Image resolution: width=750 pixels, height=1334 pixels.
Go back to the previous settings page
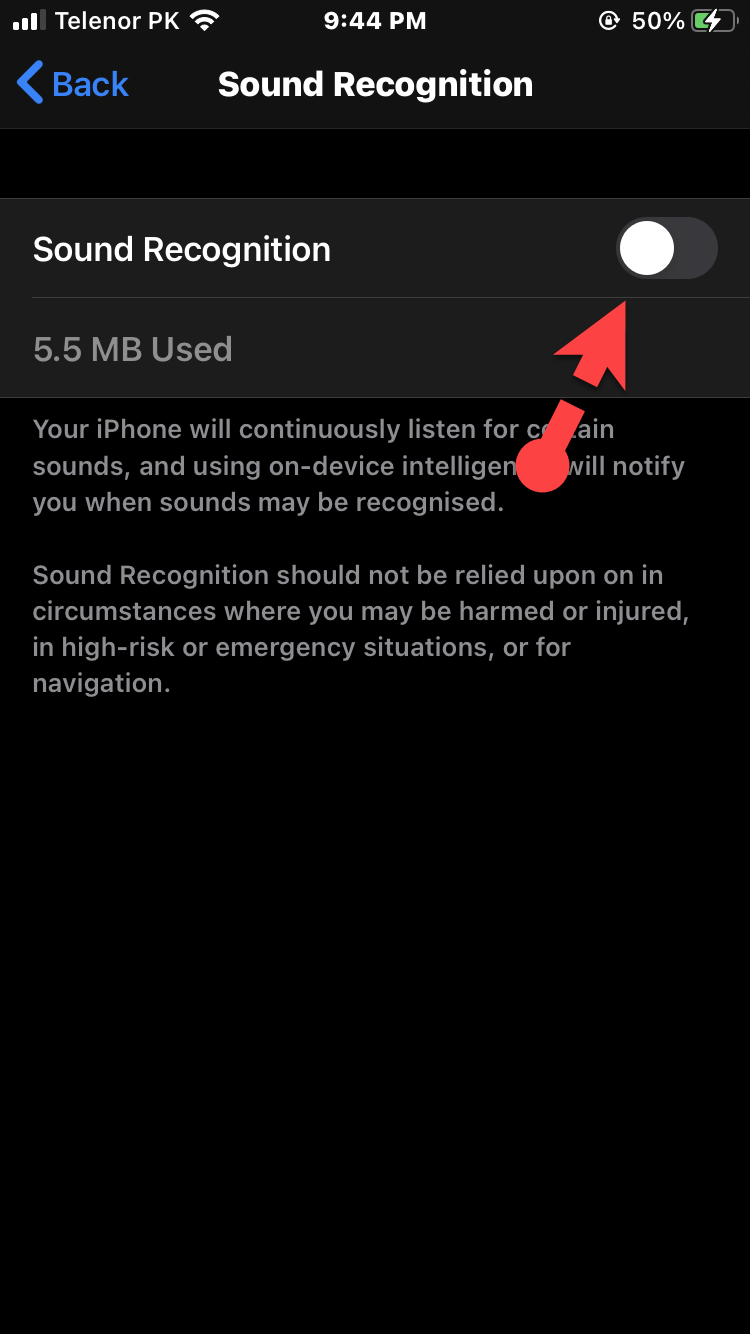[x=73, y=84]
